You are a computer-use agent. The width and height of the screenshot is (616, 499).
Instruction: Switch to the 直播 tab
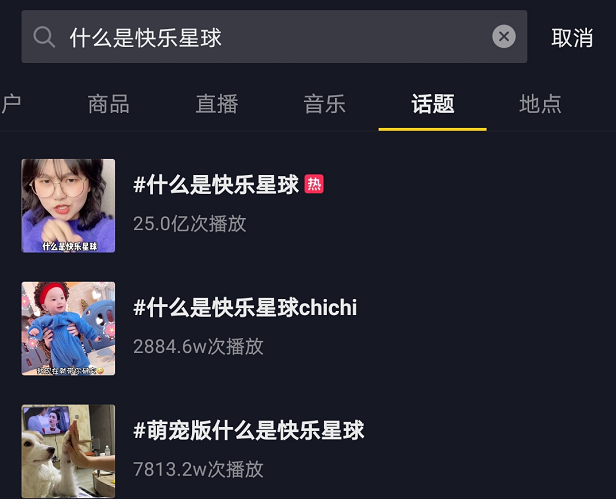pyautogui.click(x=217, y=103)
